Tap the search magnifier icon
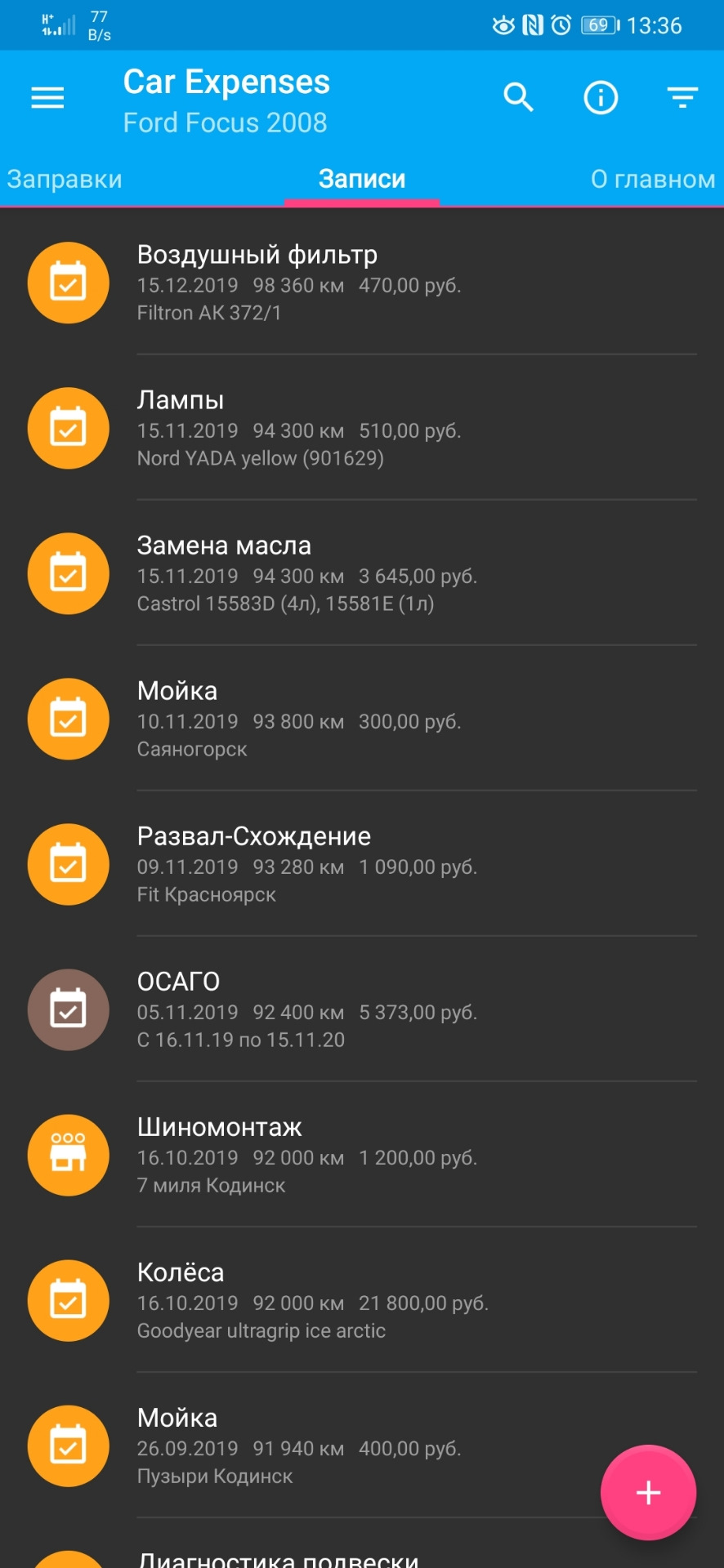724x1568 pixels. 518,98
